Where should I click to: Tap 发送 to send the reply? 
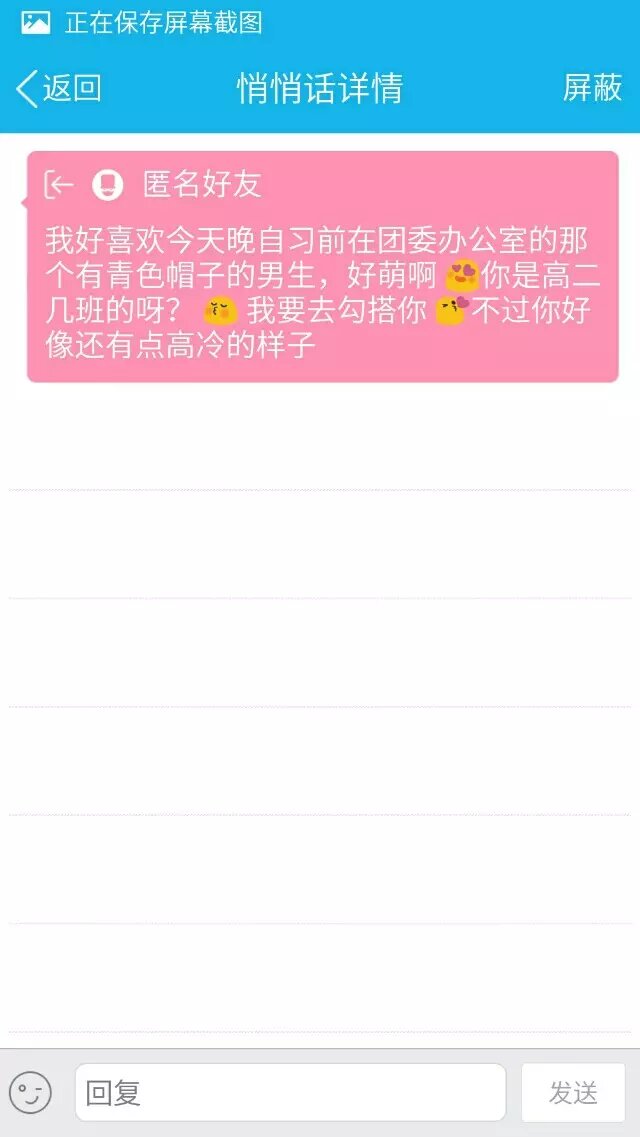click(573, 1092)
